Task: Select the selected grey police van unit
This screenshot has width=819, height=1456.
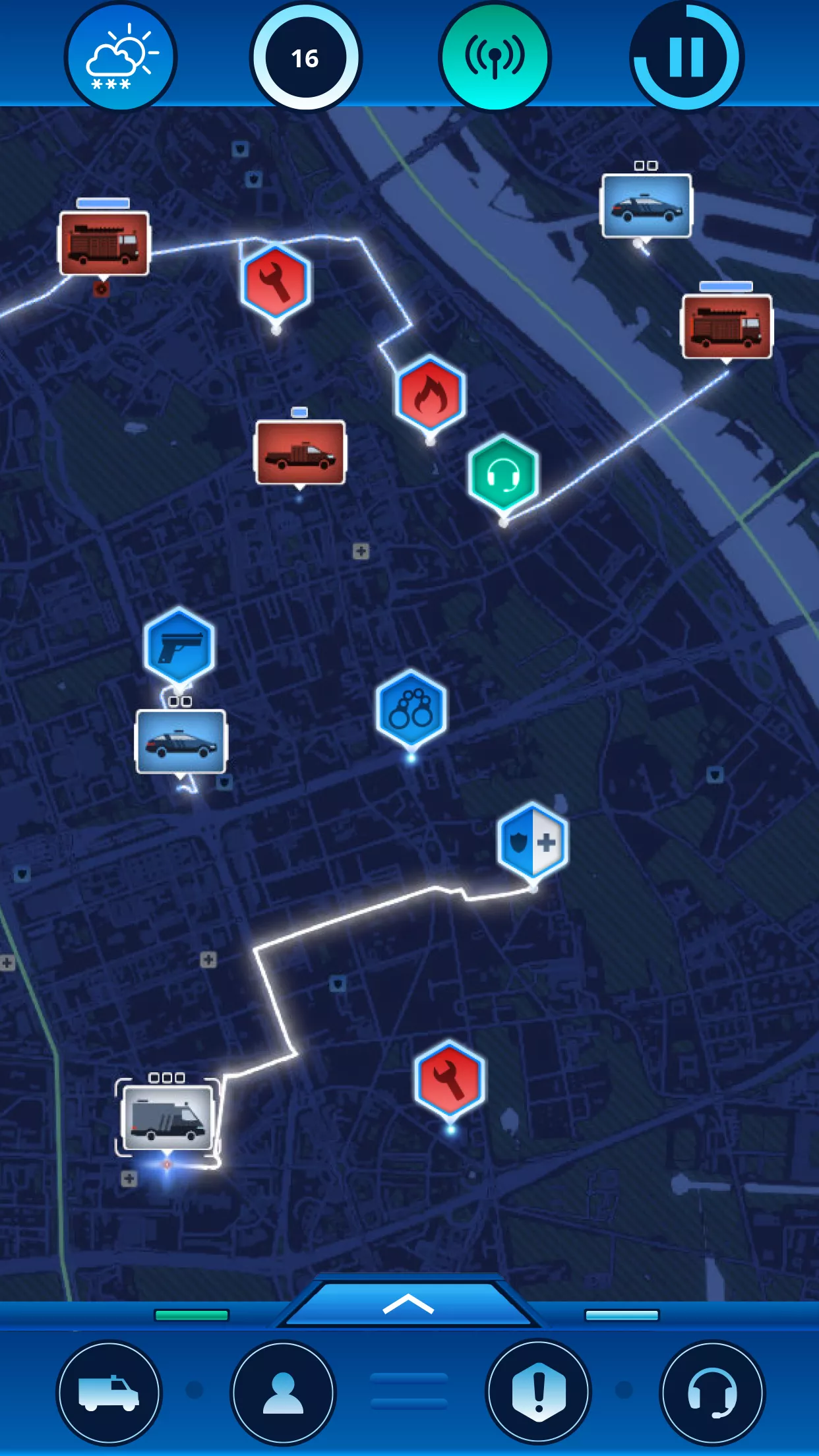Action: [168, 1117]
